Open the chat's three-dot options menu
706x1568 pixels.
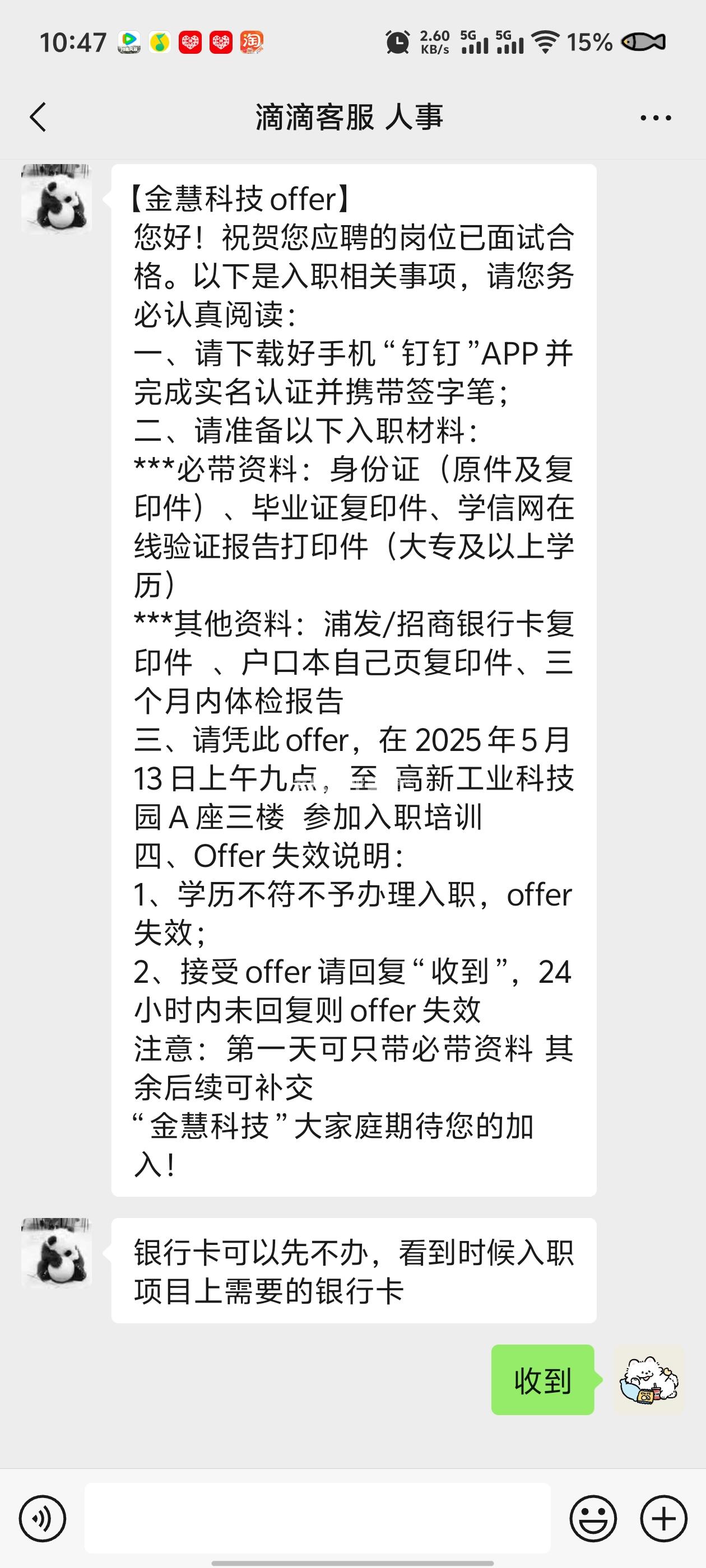coord(656,118)
